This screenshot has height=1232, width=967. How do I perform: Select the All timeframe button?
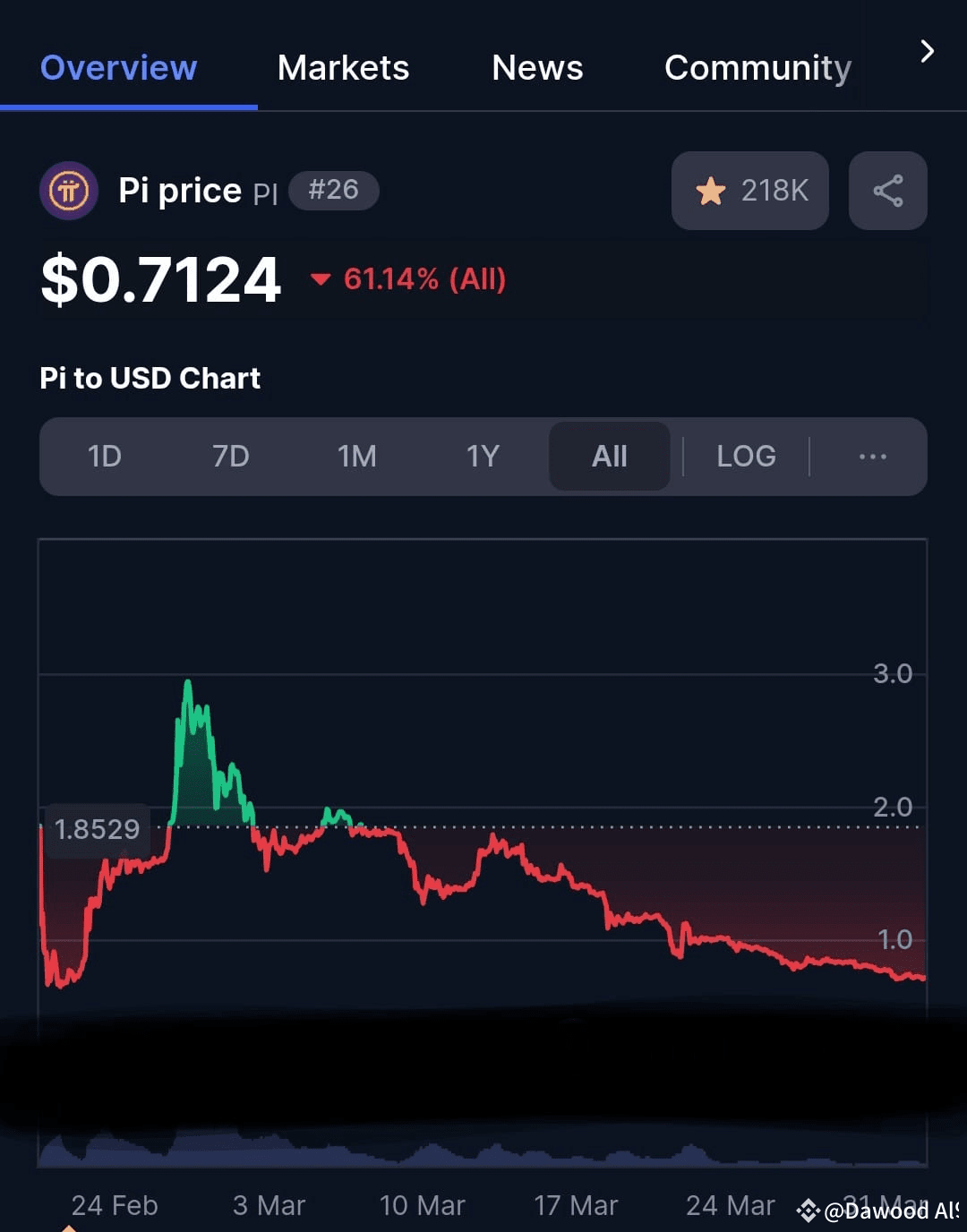(609, 457)
